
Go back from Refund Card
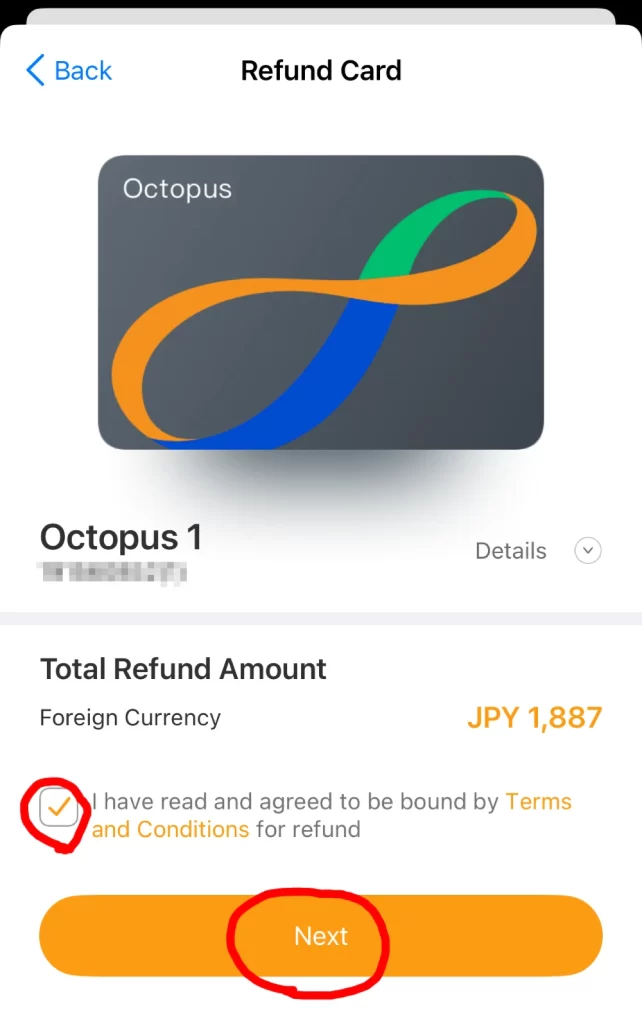68,71
